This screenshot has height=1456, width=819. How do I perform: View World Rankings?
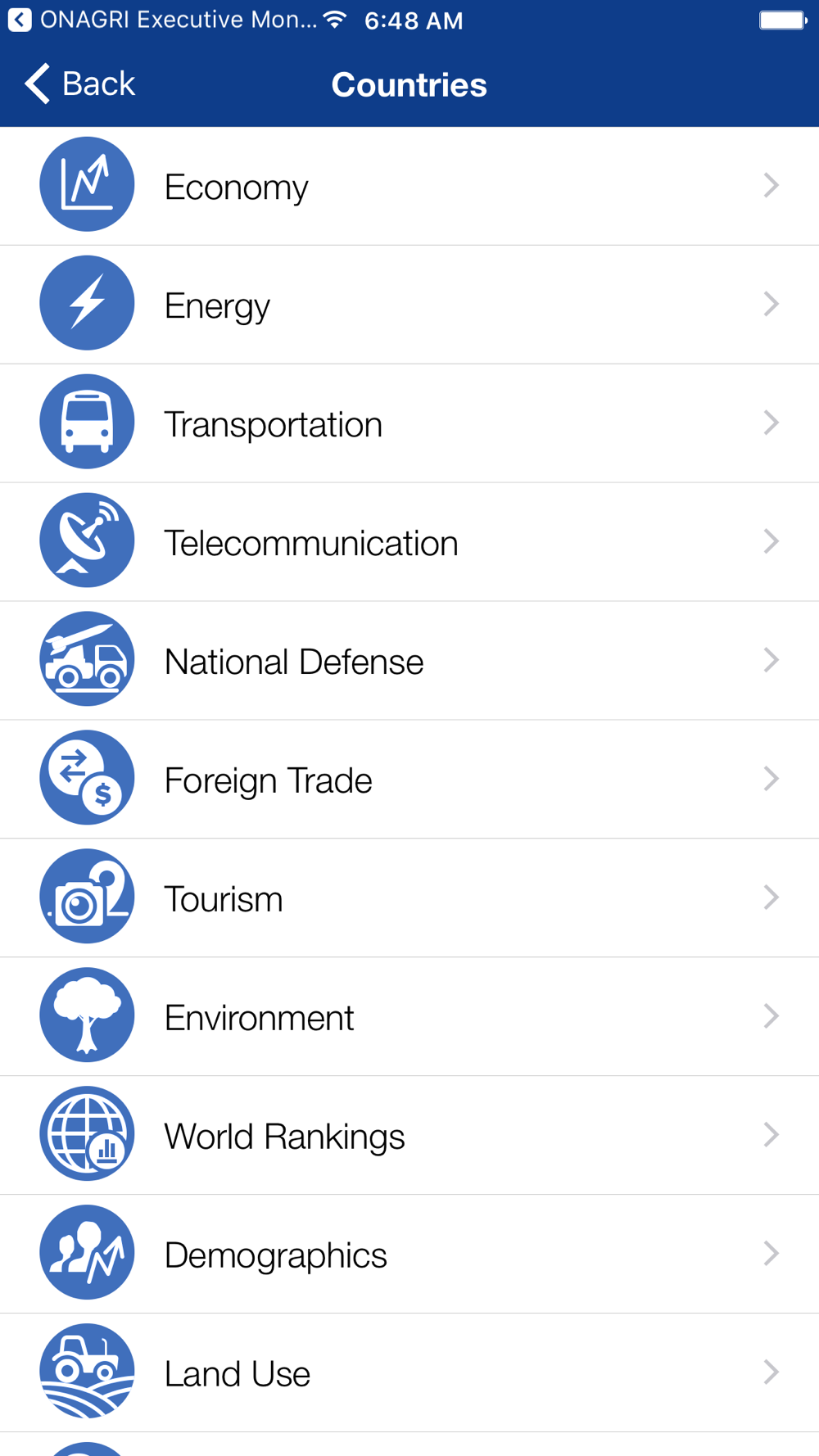tap(409, 1136)
